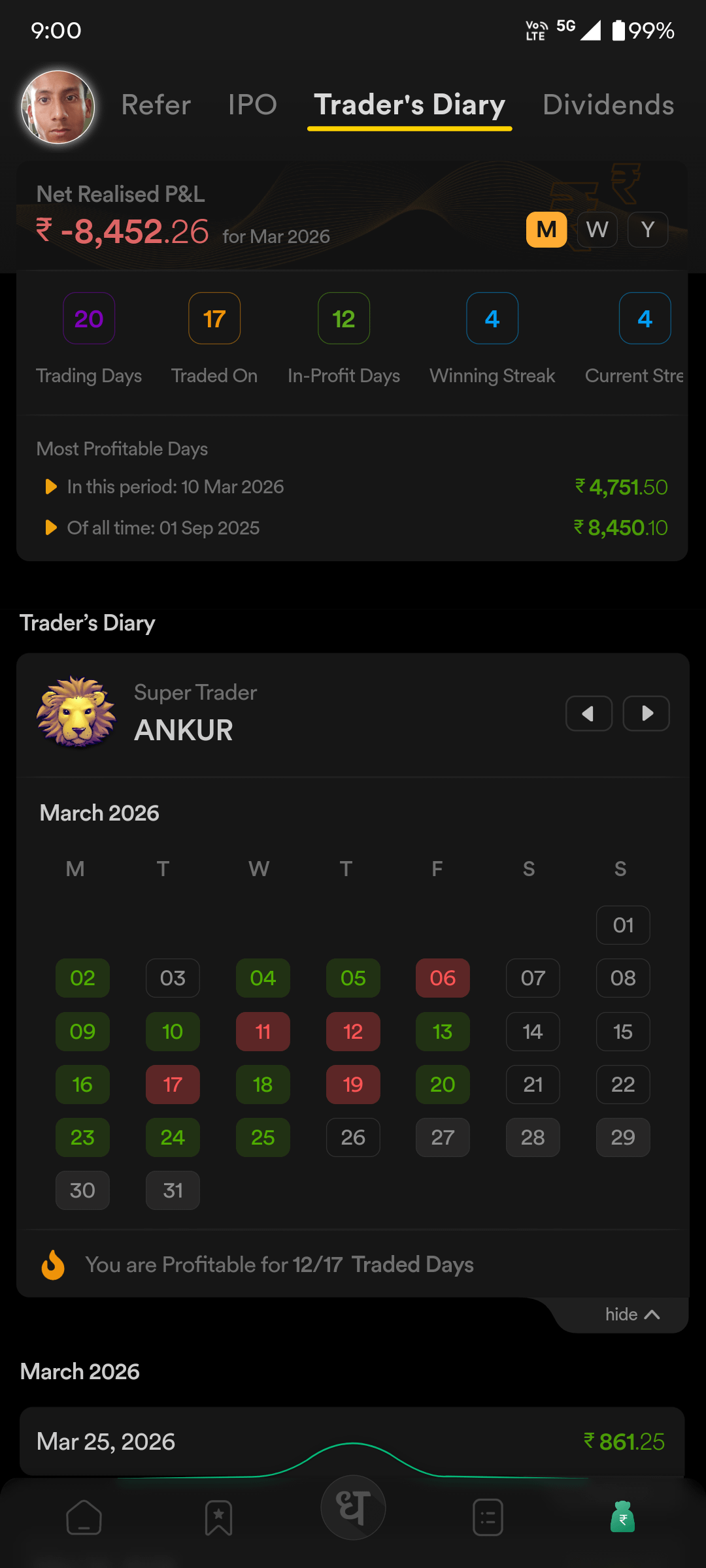This screenshot has width=706, height=1568.
Task: Select 25 March on the calendar
Action: click(263, 1137)
